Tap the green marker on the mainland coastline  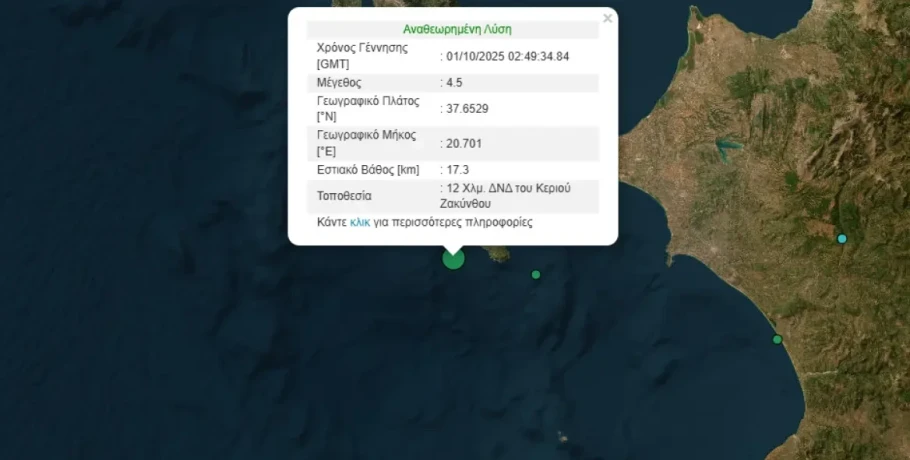tap(777, 340)
